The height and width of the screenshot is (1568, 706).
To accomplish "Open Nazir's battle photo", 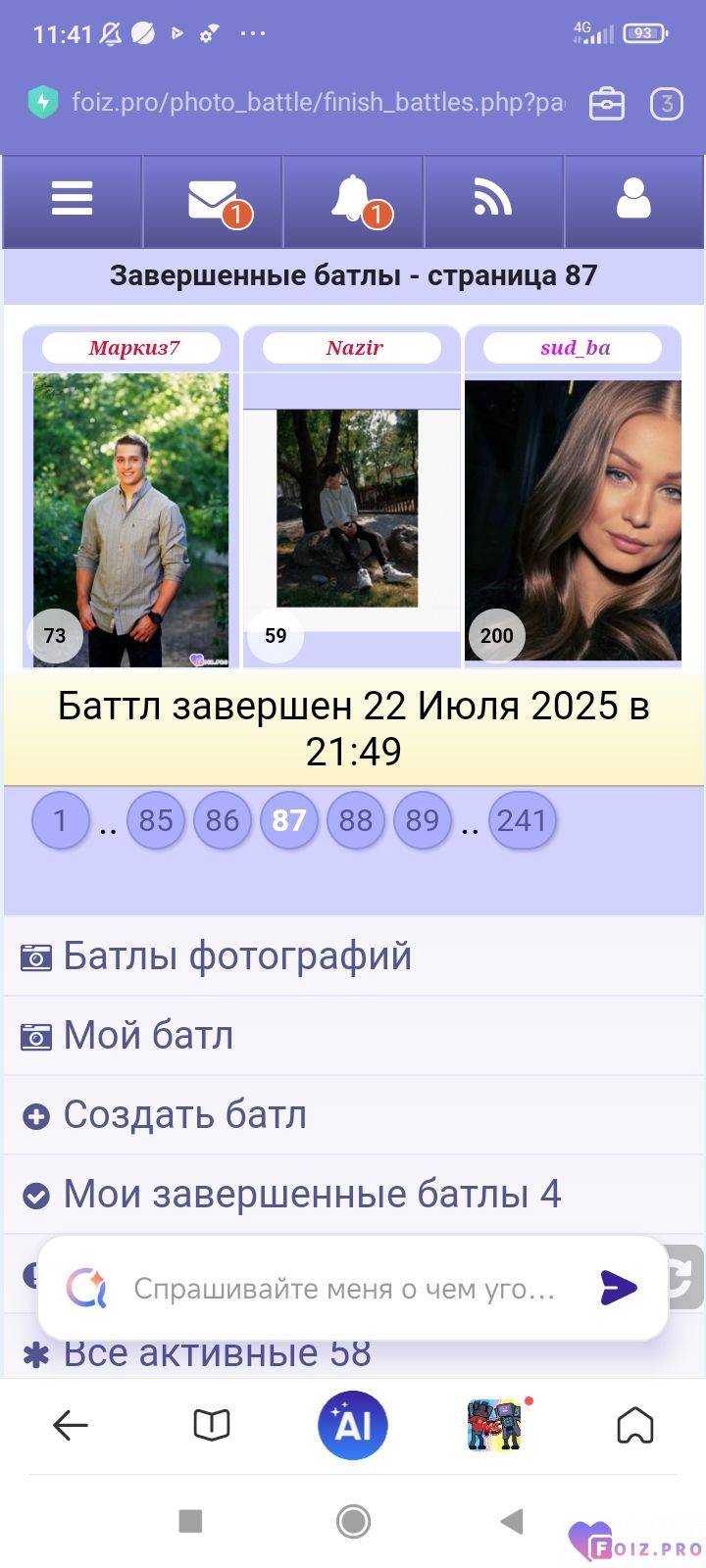I will [347, 508].
